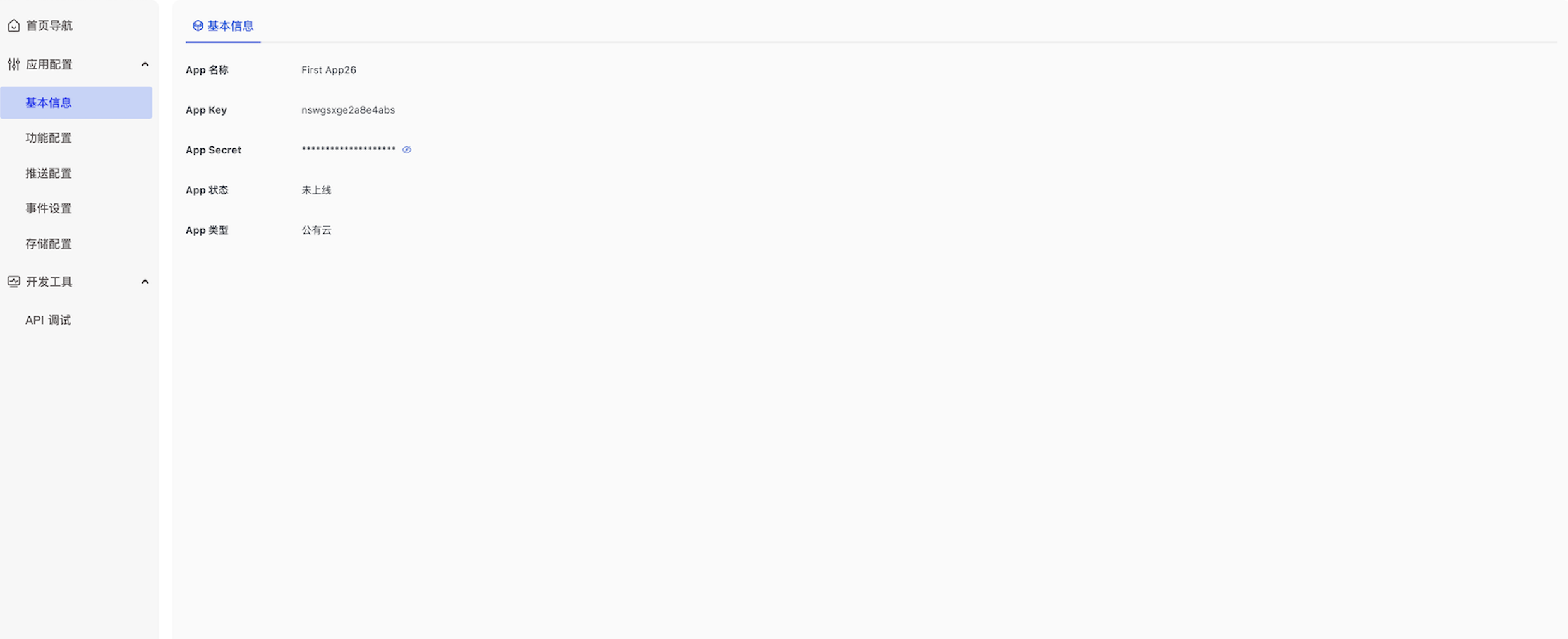Screen dimensions: 1568x639
Task: Open 功能配置 settings
Action: [x=49, y=138]
